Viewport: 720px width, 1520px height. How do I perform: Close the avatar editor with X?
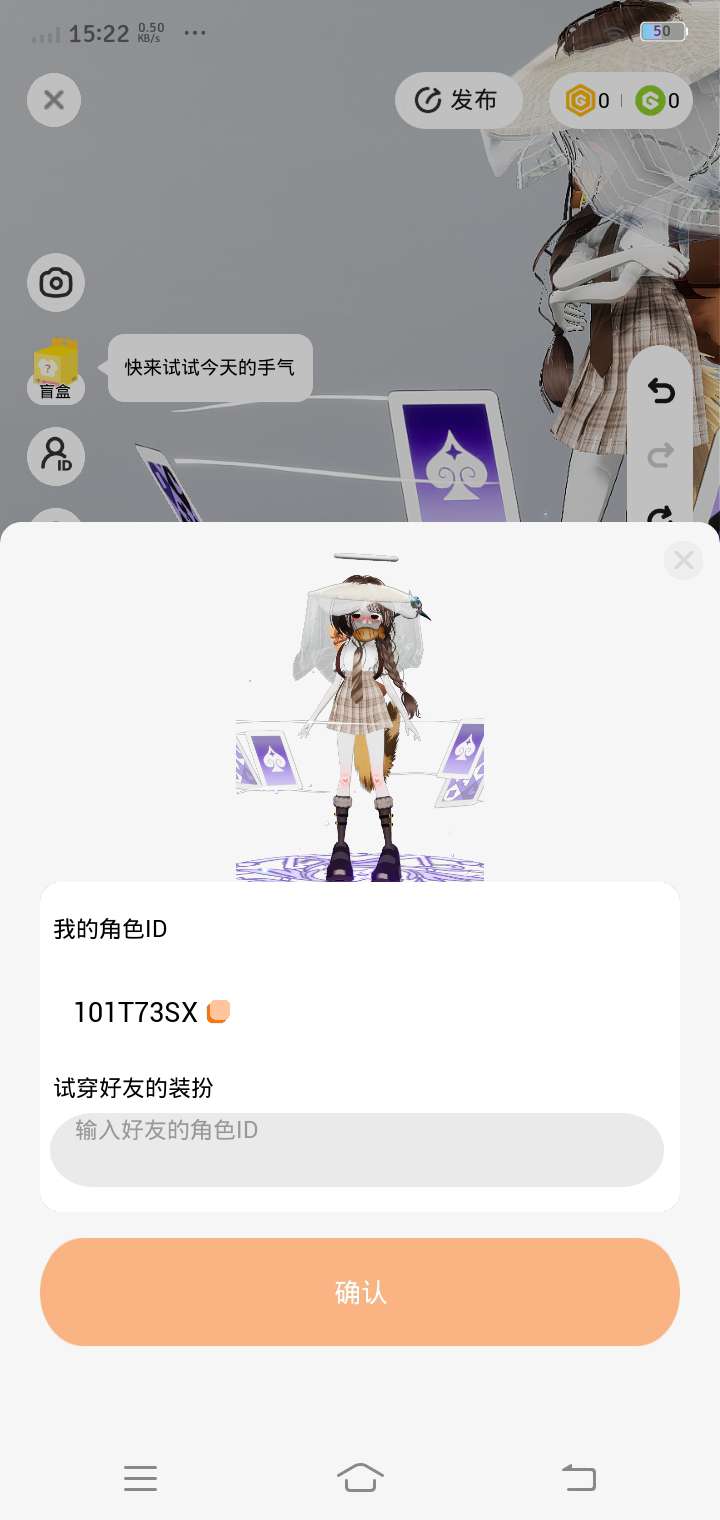coord(54,100)
